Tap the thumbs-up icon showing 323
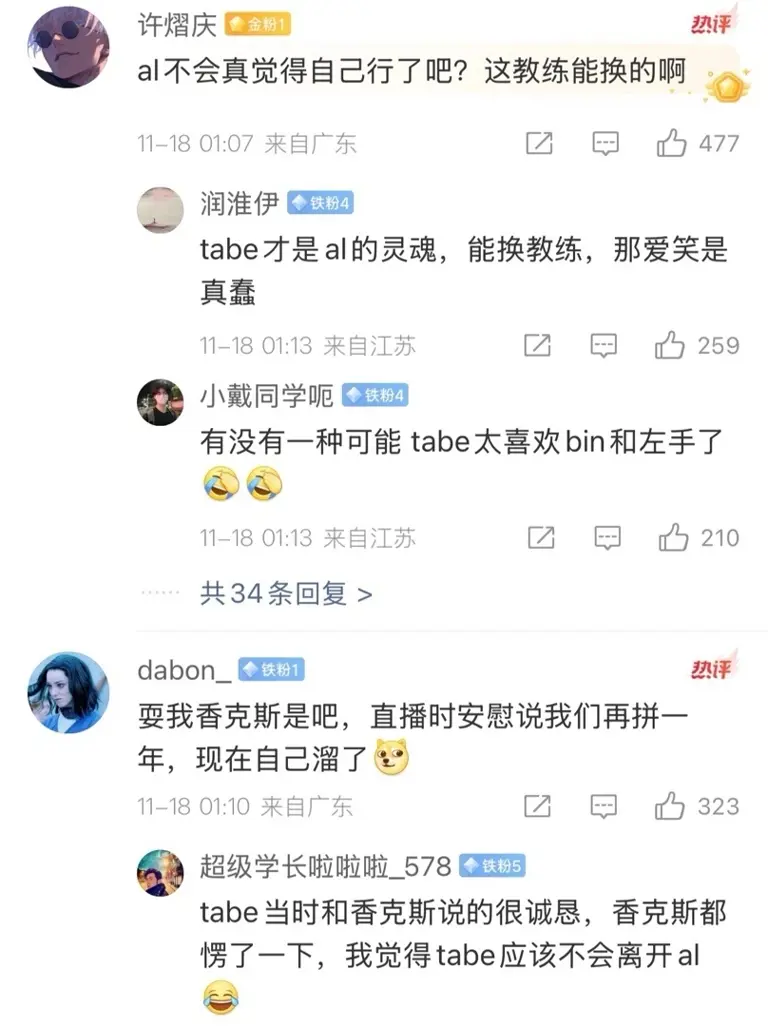The width and height of the screenshot is (768, 1027). point(671,804)
